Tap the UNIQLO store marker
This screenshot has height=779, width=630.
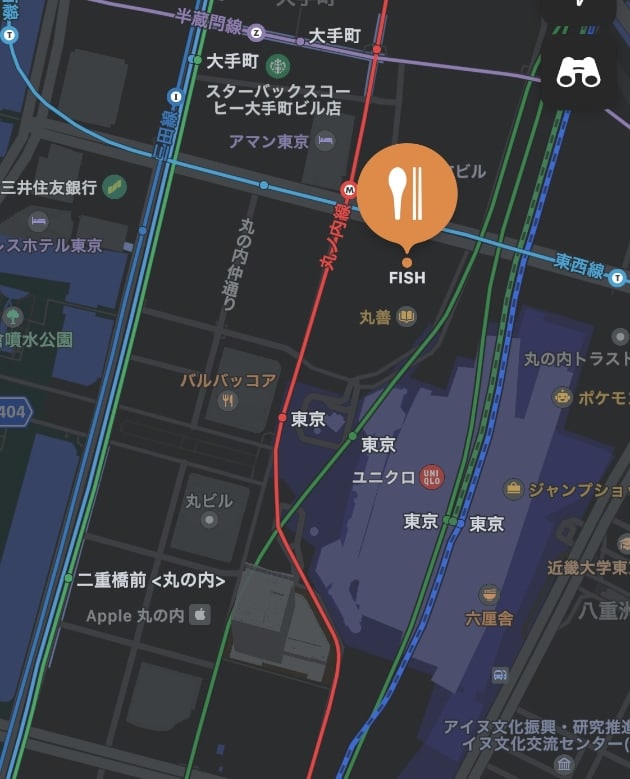[432, 476]
